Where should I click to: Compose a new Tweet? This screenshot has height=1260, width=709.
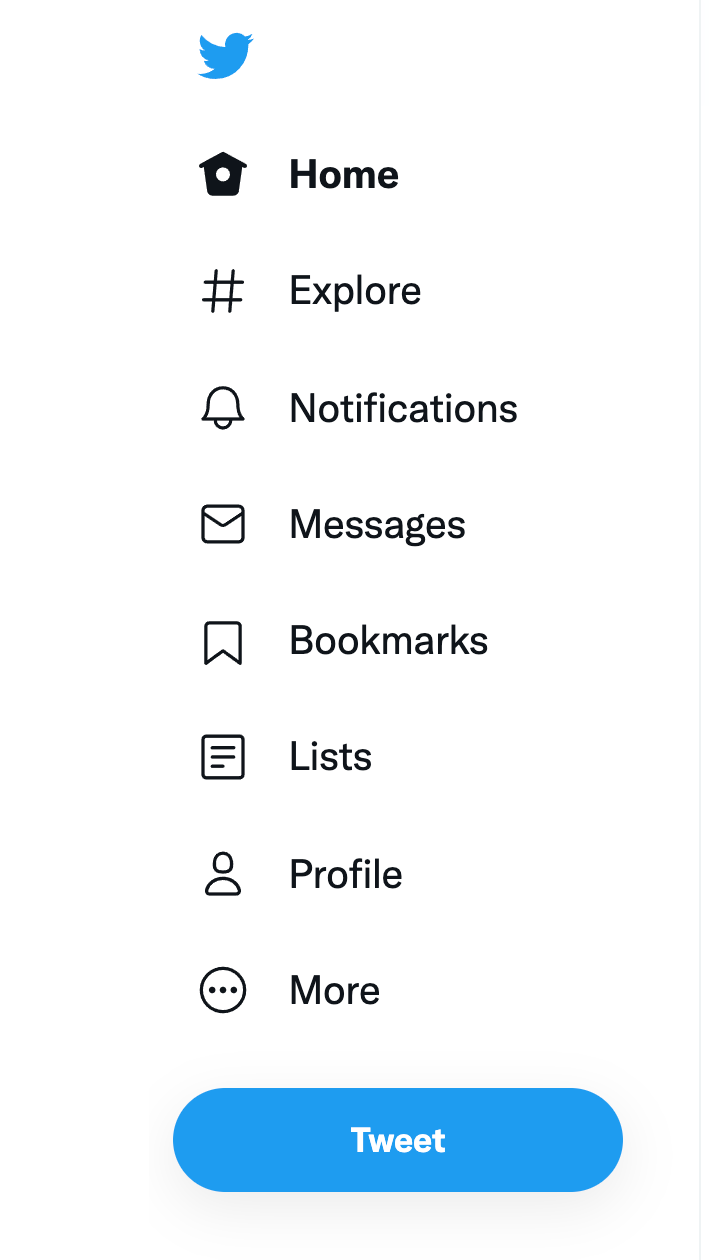398,1140
